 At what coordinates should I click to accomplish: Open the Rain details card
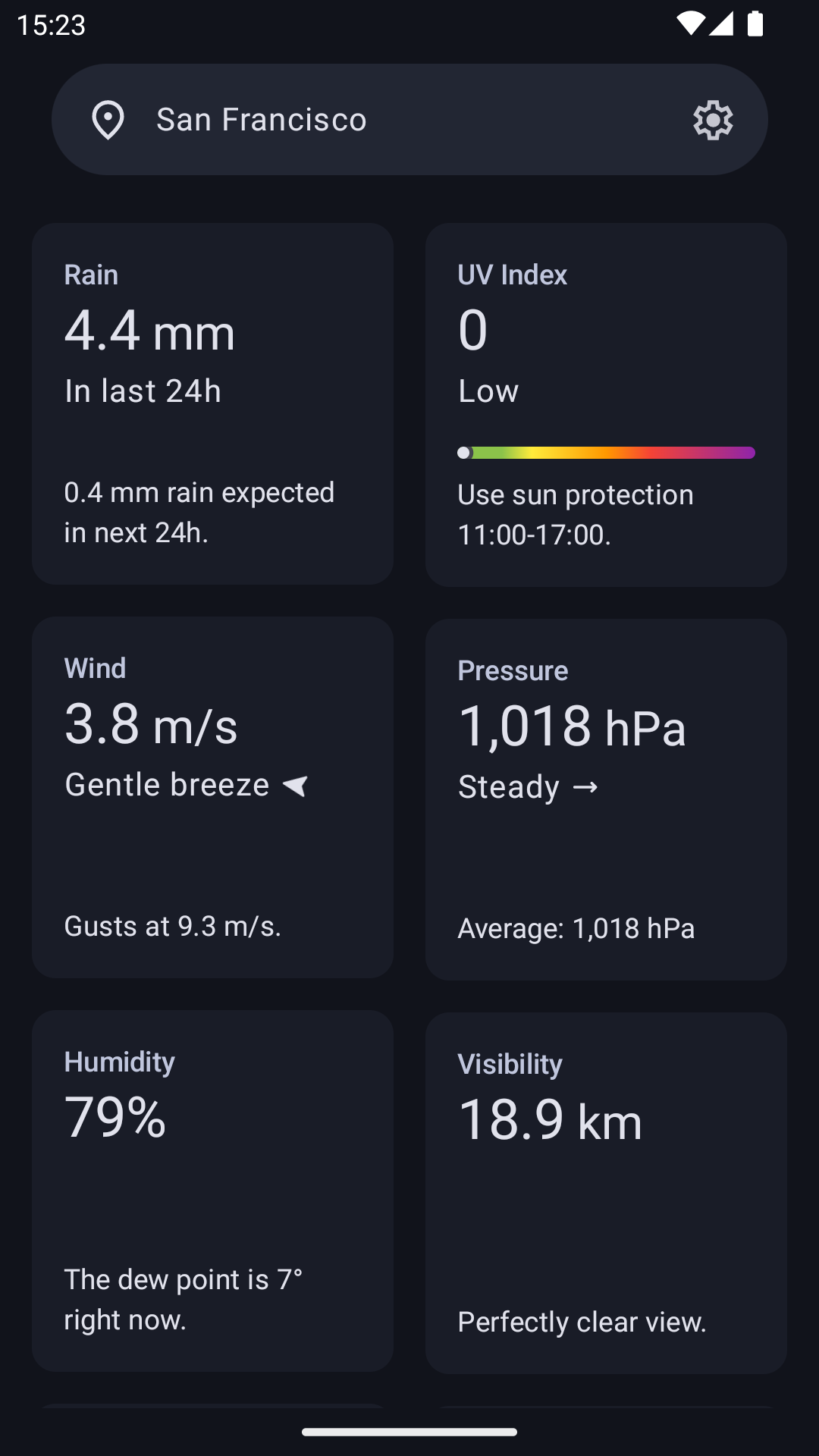click(212, 403)
